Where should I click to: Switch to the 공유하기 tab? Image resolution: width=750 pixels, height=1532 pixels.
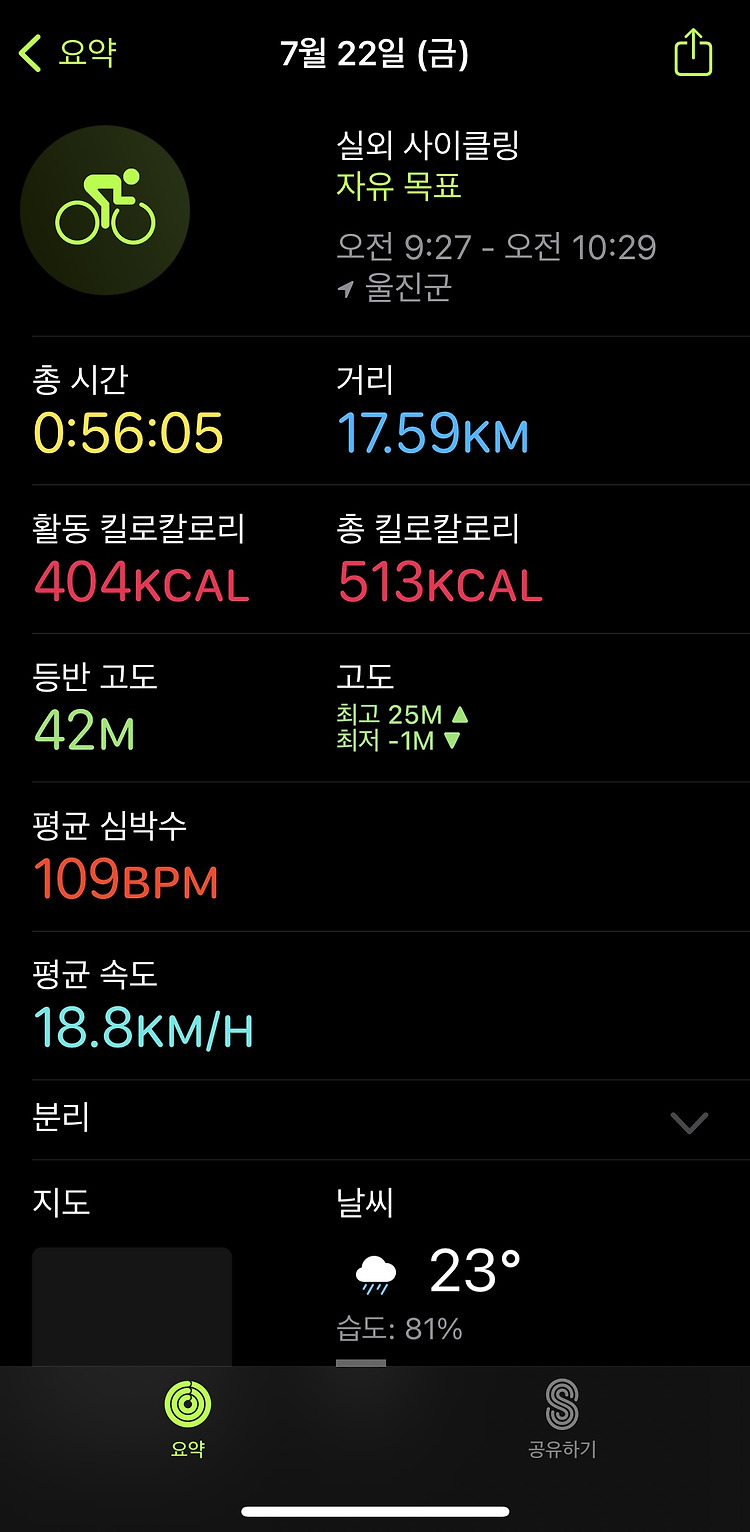click(x=562, y=1418)
